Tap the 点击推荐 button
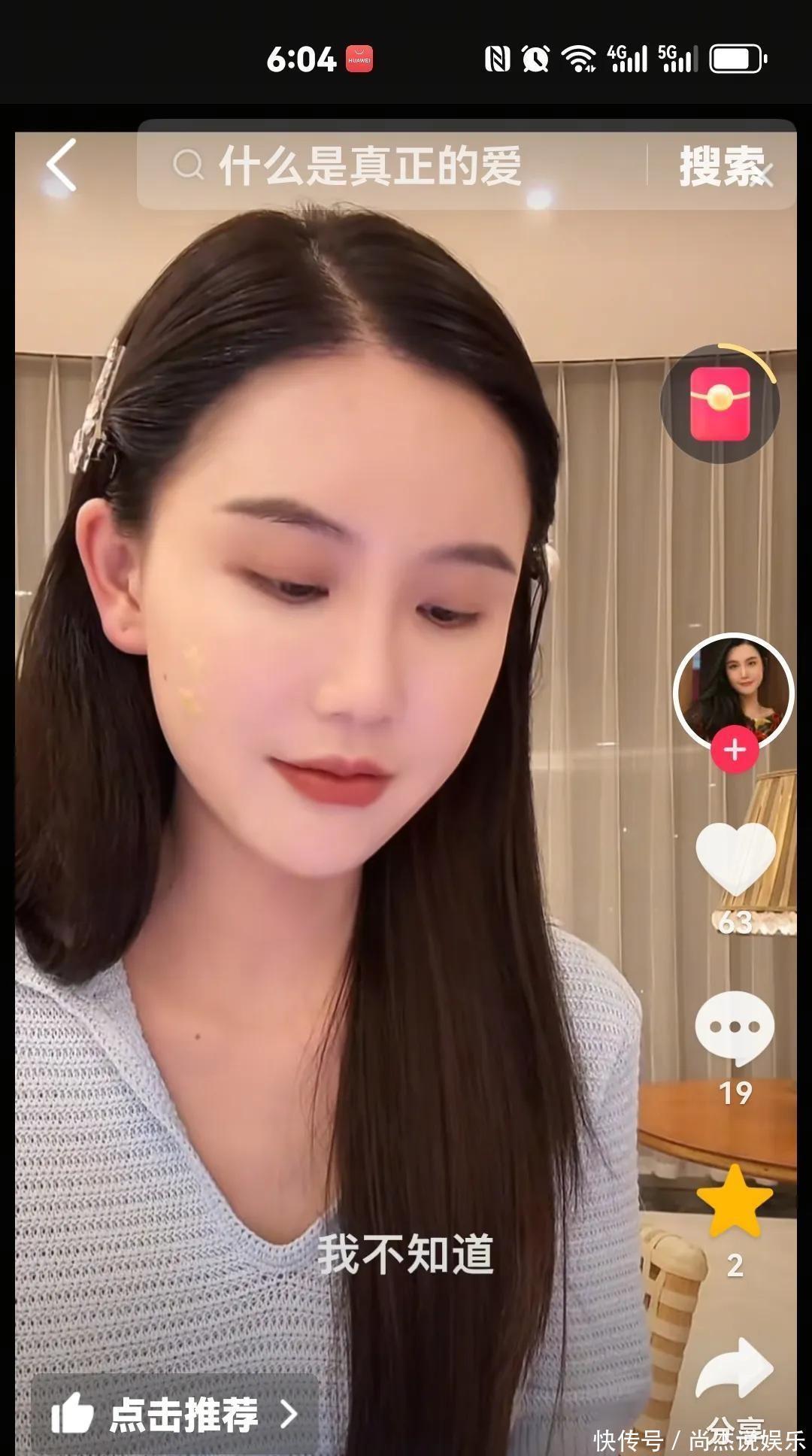The width and height of the screenshot is (812, 1456). click(x=174, y=1415)
